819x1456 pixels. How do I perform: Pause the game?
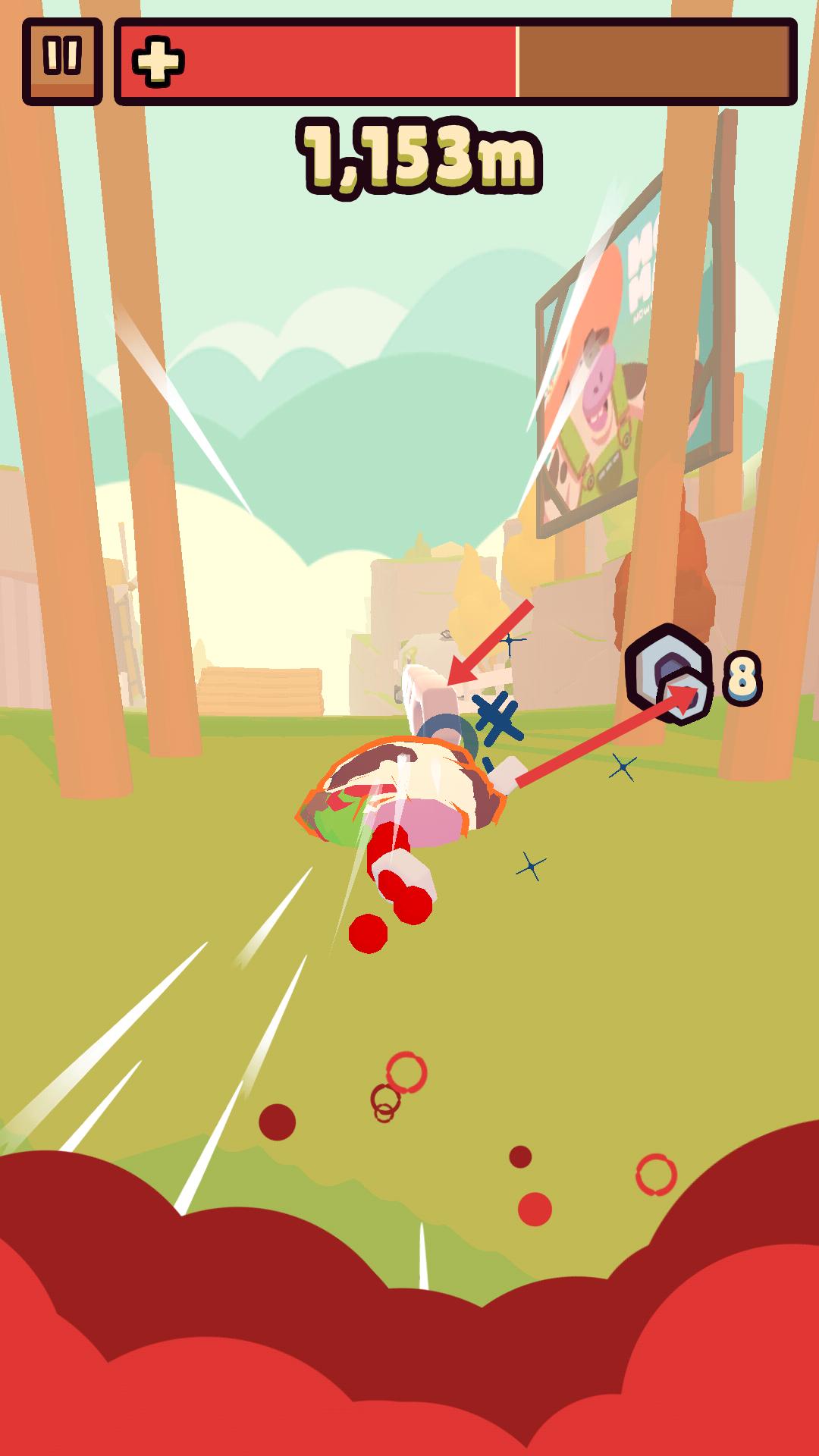click(x=62, y=60)
